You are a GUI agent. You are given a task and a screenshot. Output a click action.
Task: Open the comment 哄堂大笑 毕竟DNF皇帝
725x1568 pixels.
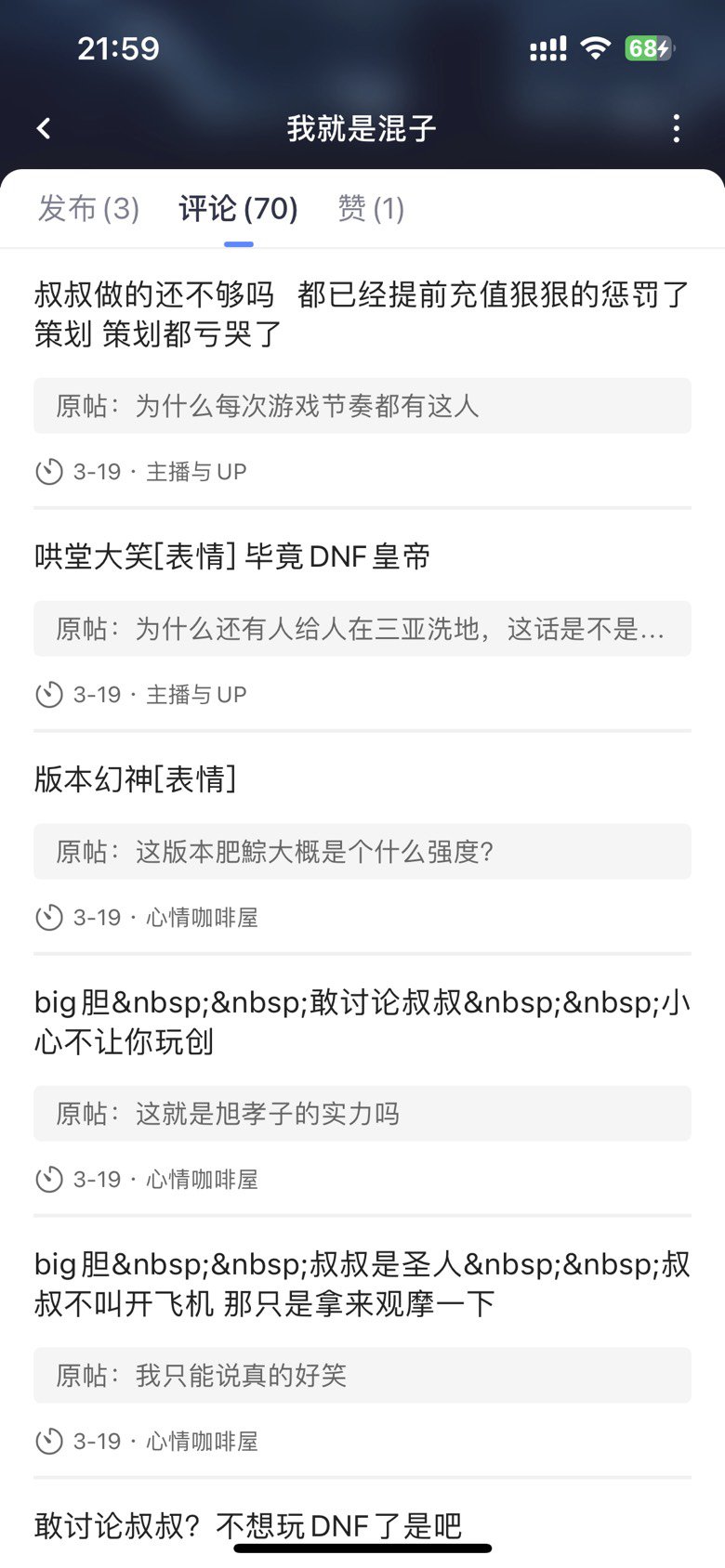(232, 556)
